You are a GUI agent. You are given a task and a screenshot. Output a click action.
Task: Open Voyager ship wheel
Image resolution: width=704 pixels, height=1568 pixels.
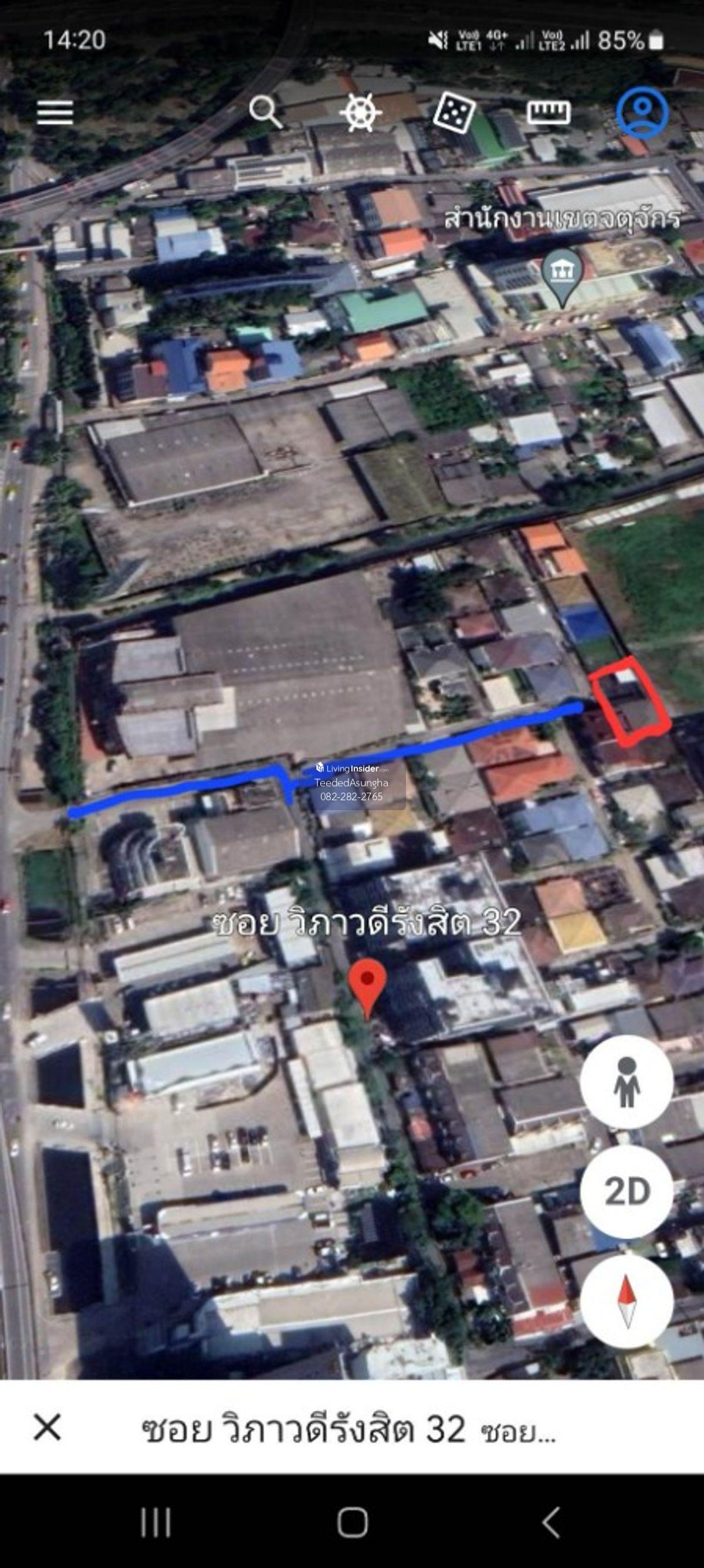[x=360, y=113]
